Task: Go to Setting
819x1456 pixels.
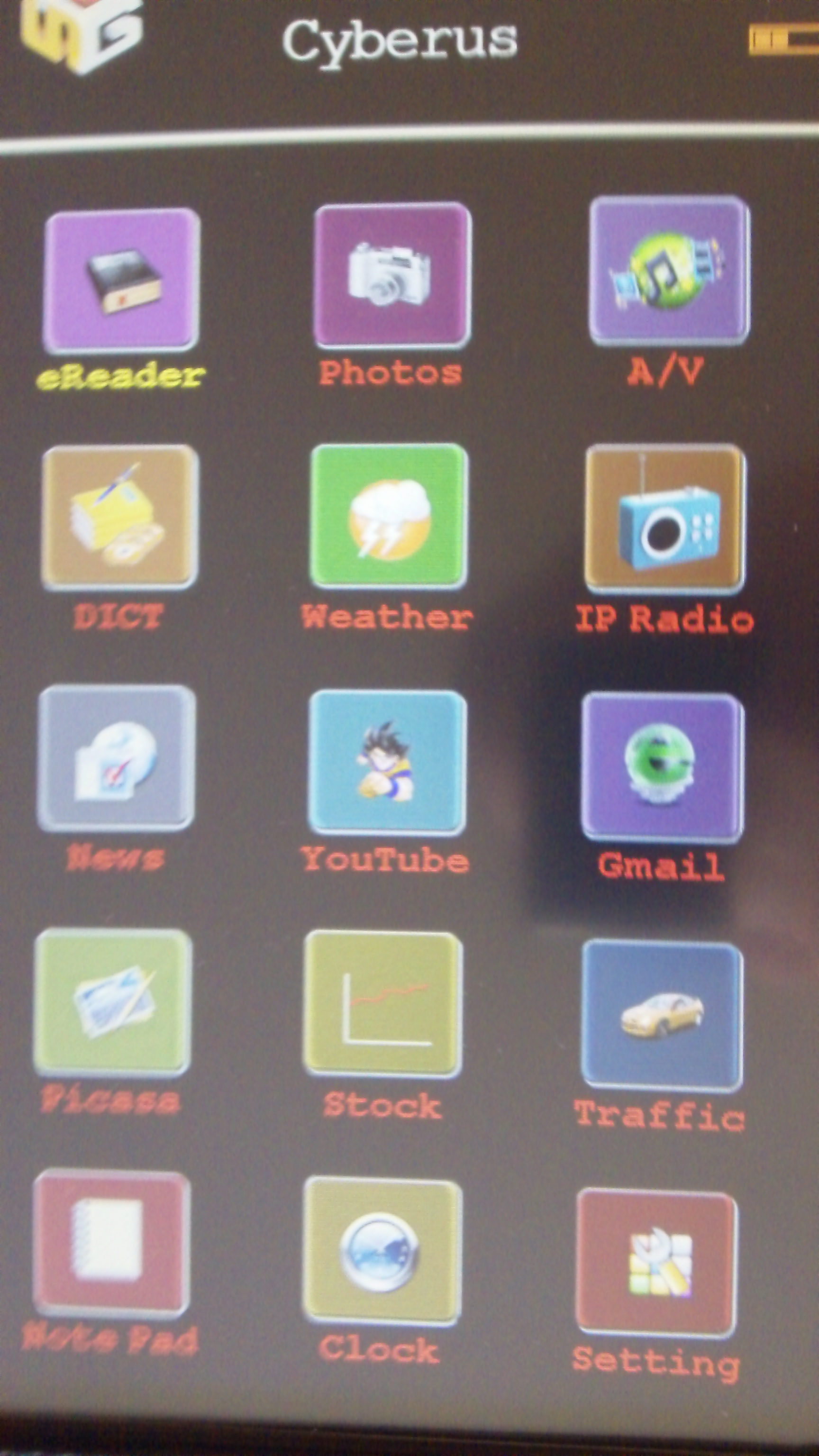Action: pos(657,1261)
